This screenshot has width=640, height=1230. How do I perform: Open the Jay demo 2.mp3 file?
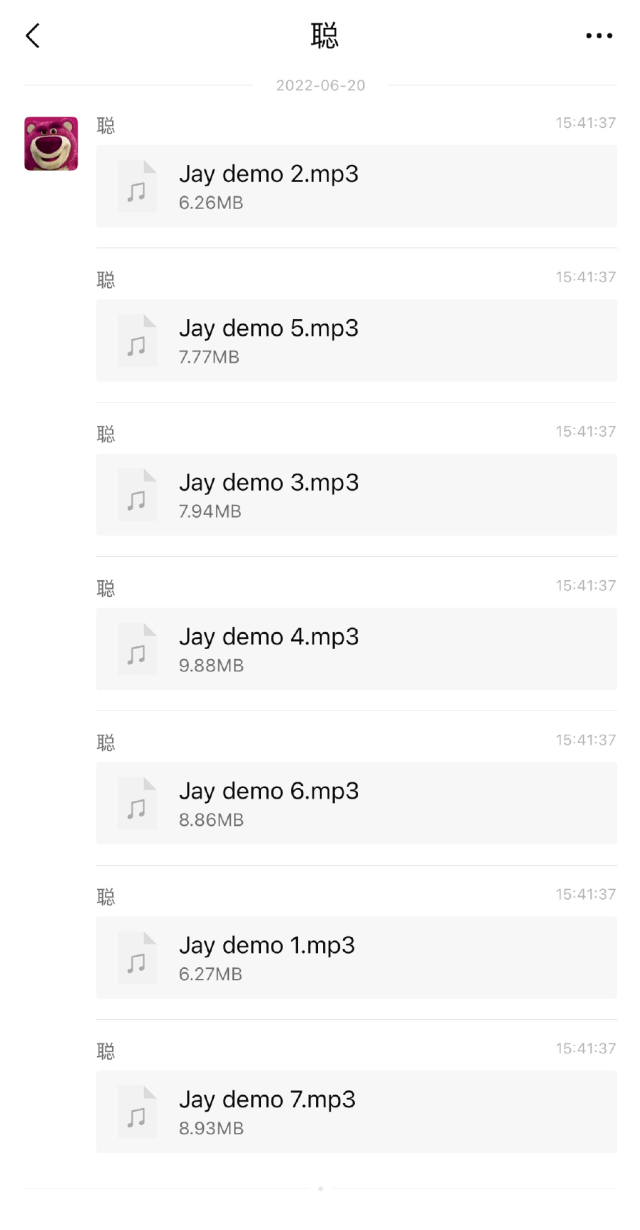pyautogui.click(x=356, y=186)
